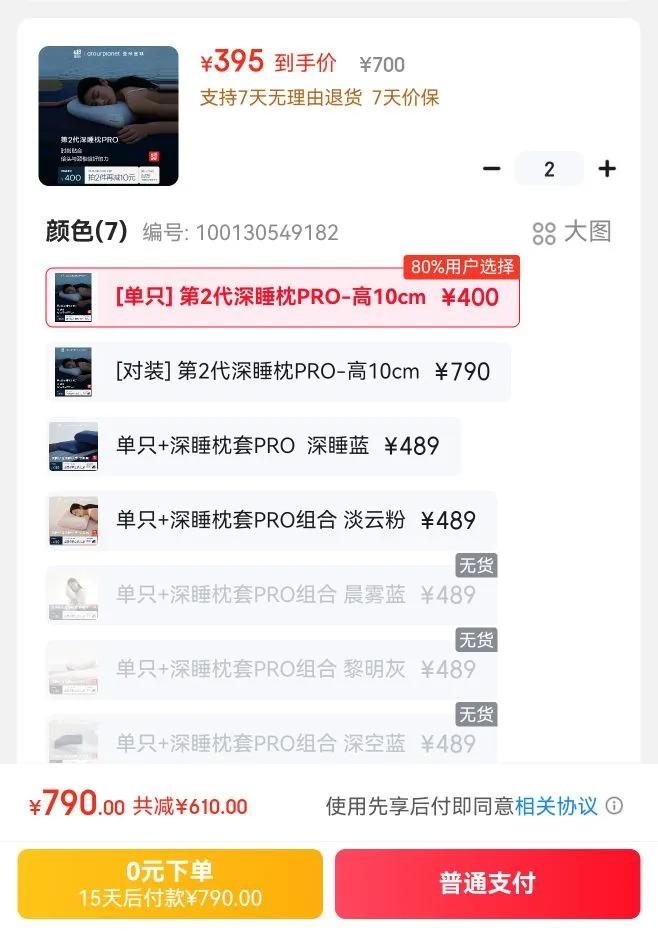The height and width of the screenshot is (940, 658).
Task: Select [对装] 第2代深睡枕PRO ¥790 option
Action: pyautogui.click(x=278, y=372)
